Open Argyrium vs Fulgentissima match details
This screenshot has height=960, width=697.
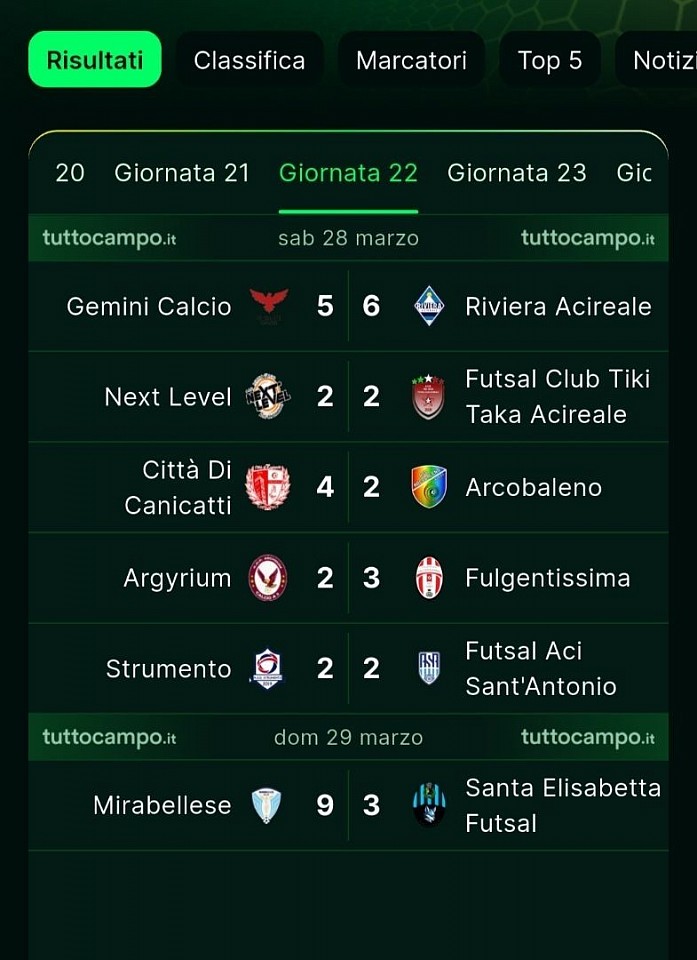pos(348,578)
